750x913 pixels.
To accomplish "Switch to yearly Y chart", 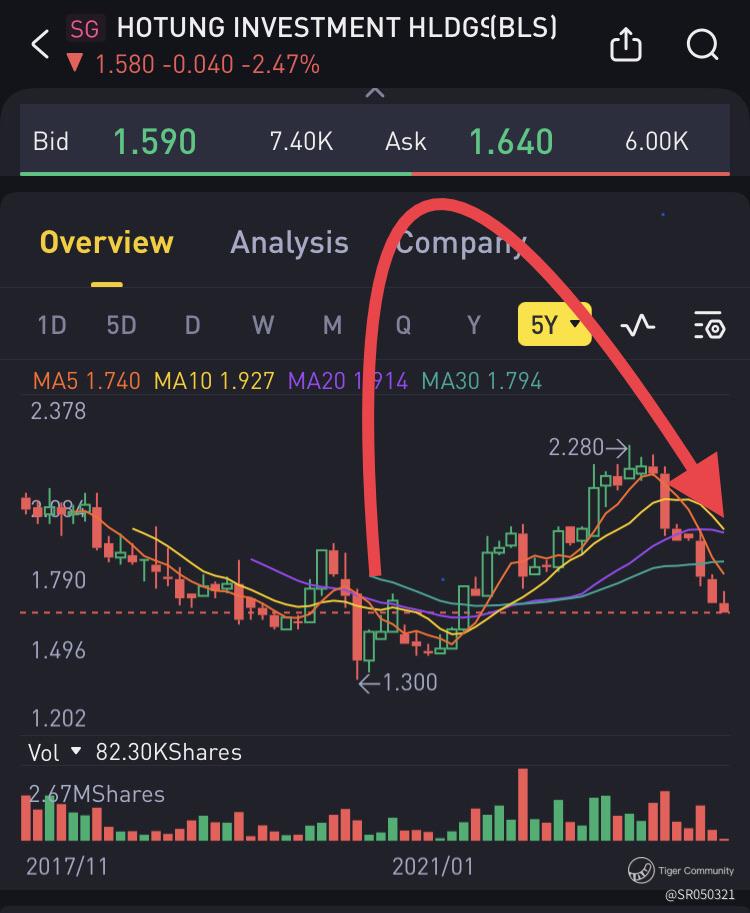I will click(x=474, y=325).
